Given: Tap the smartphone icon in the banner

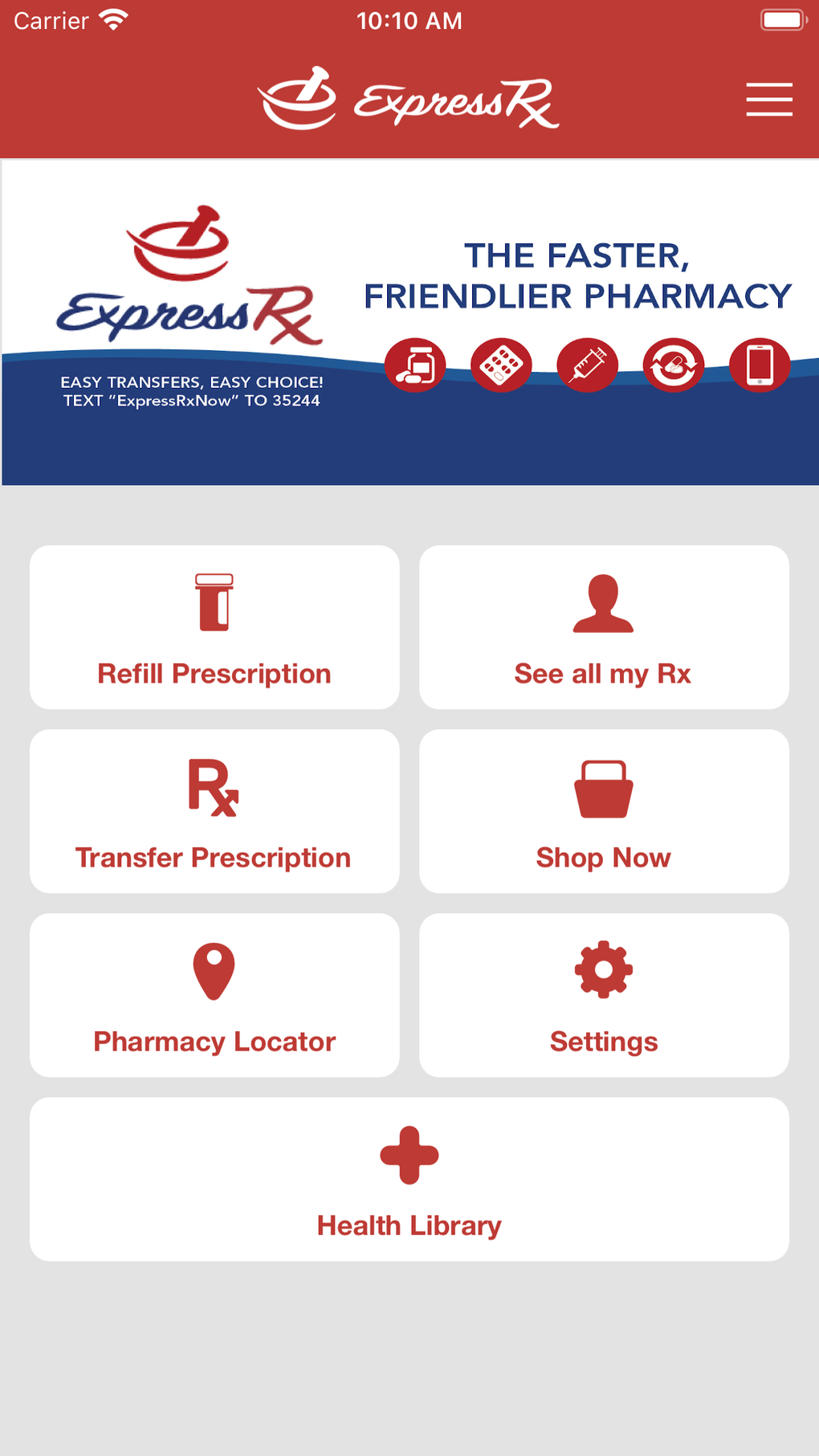Looking at the screenshot, I should click(760, 365).
